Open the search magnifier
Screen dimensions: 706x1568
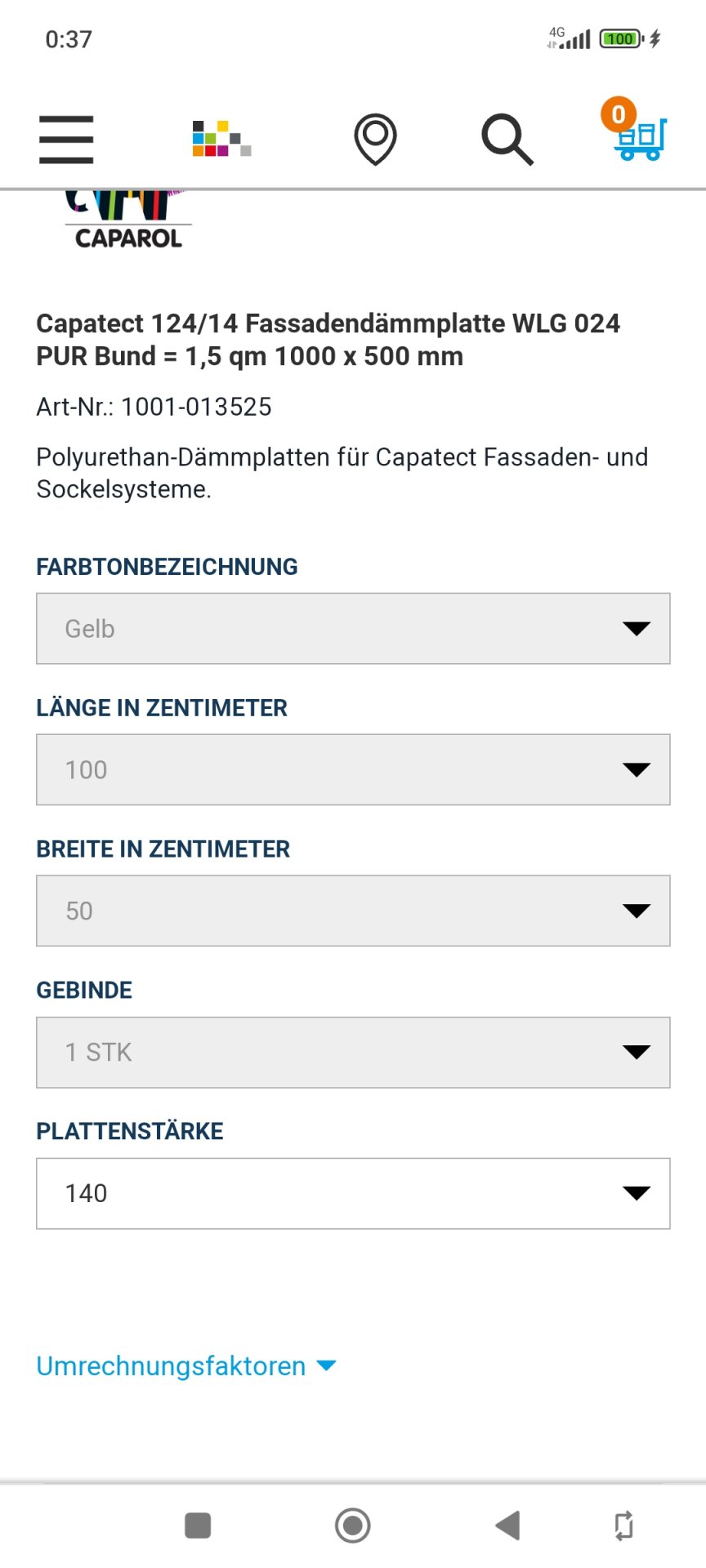[507, 140]
